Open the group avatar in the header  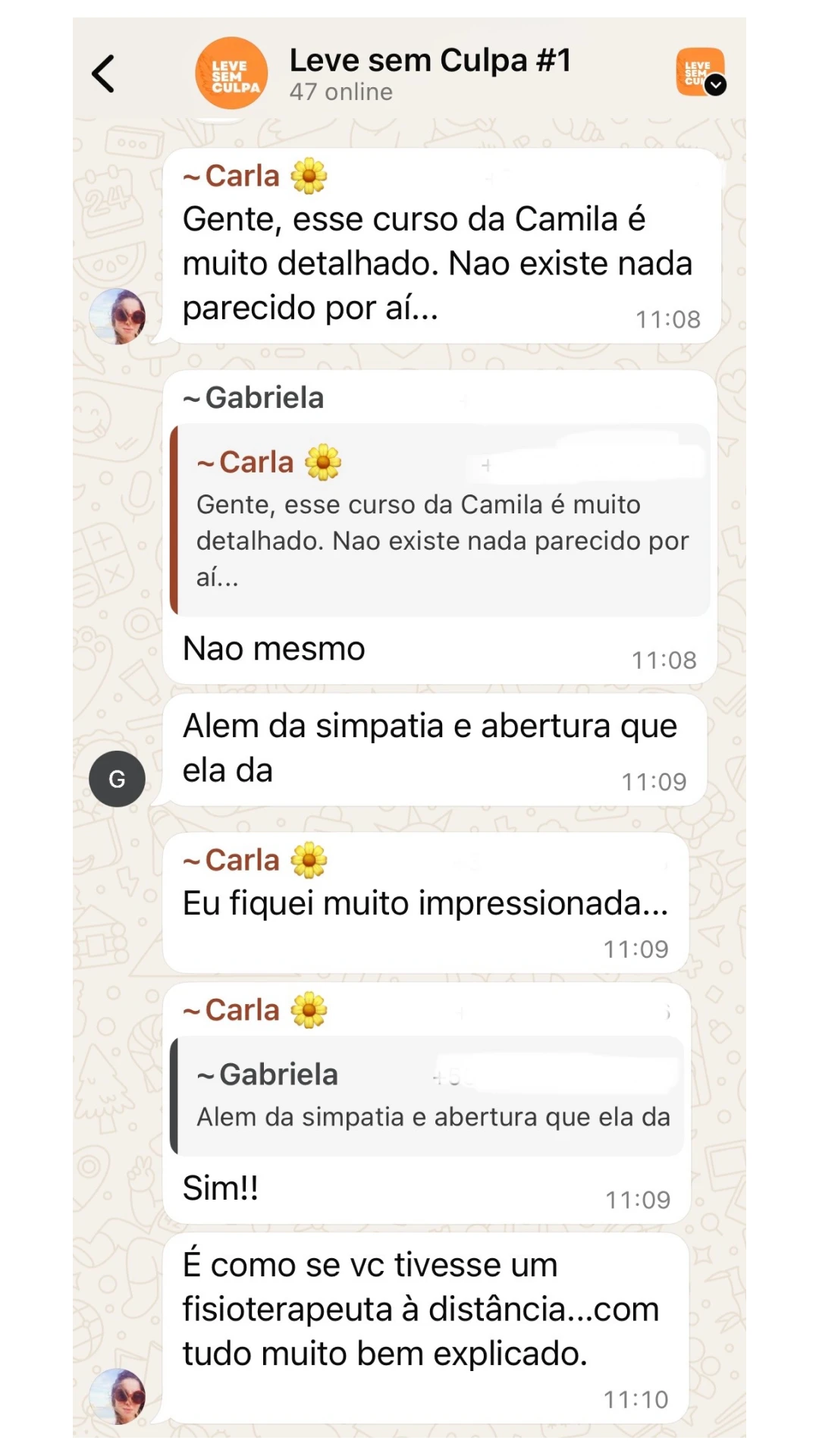click(x=231, y=72)
